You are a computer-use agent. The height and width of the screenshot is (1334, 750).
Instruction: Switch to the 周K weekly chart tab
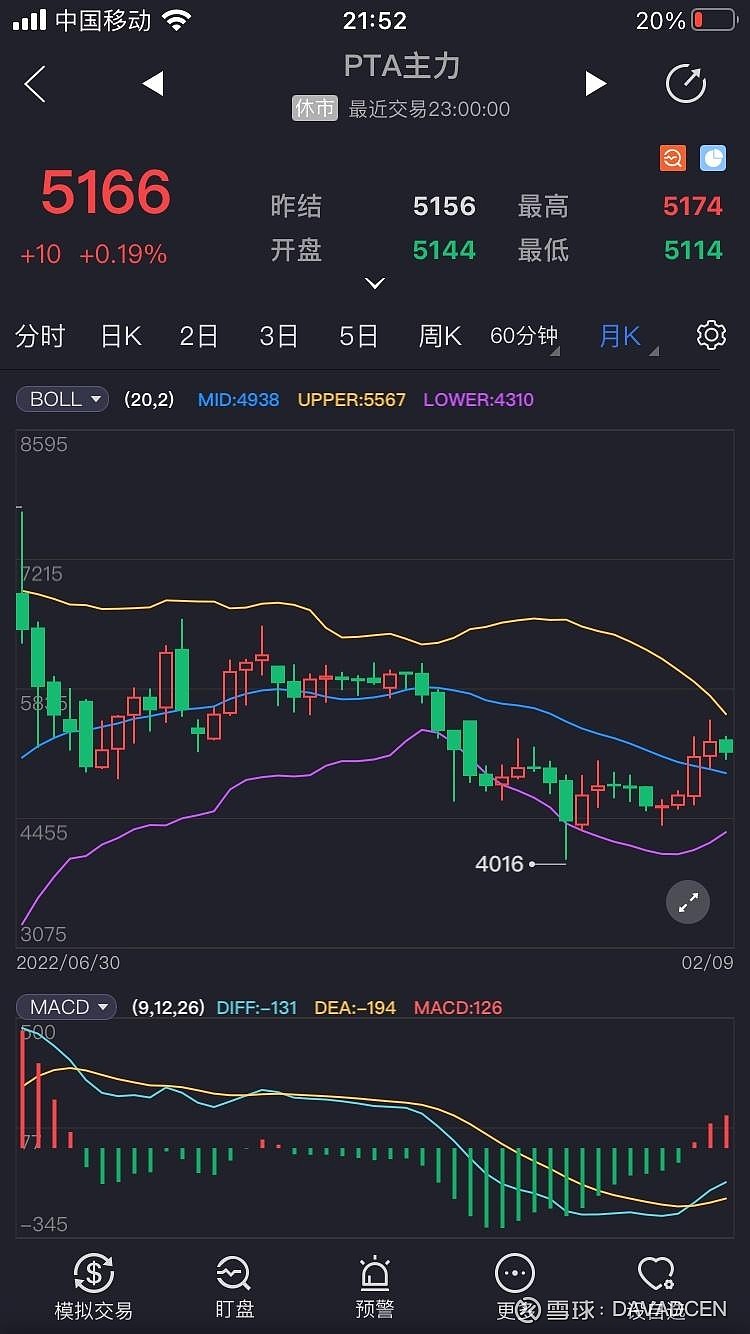tap(439, 336)
